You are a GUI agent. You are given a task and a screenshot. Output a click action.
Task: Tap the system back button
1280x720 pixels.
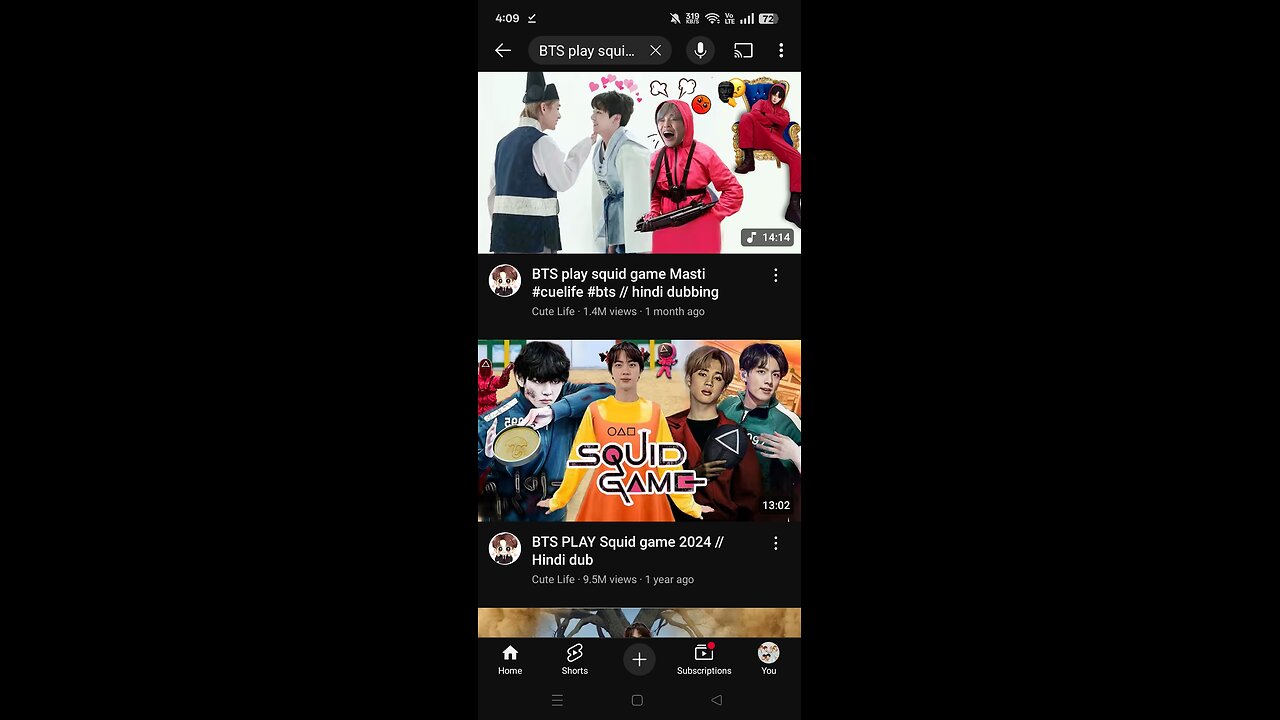tap(716, 700)
